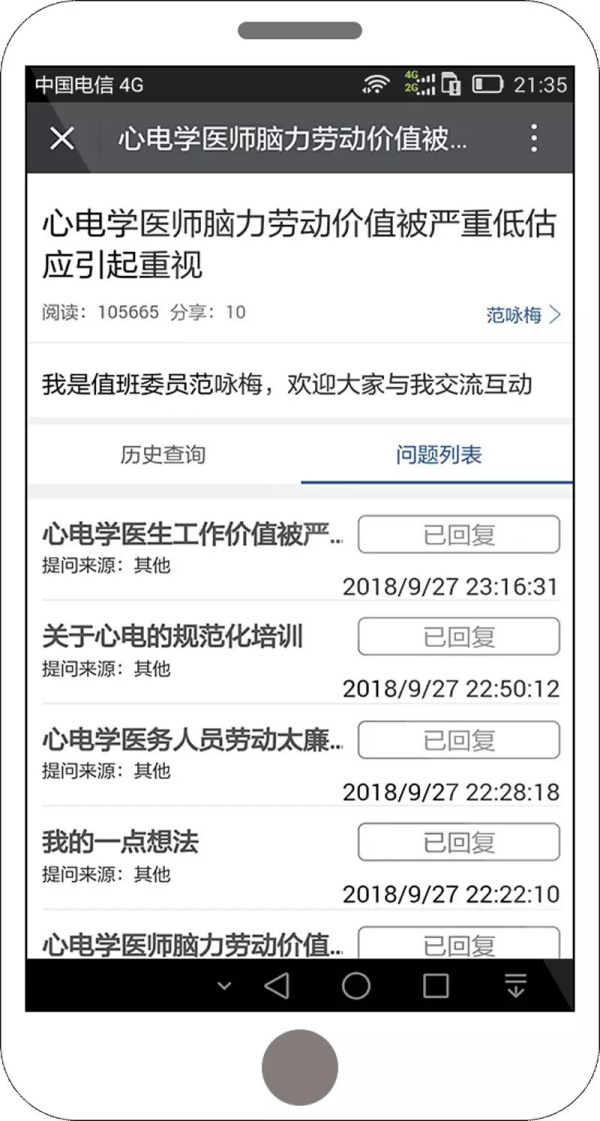Close the page with the X icon
The height and width of the screenshot is (1121, 600).
62,138
